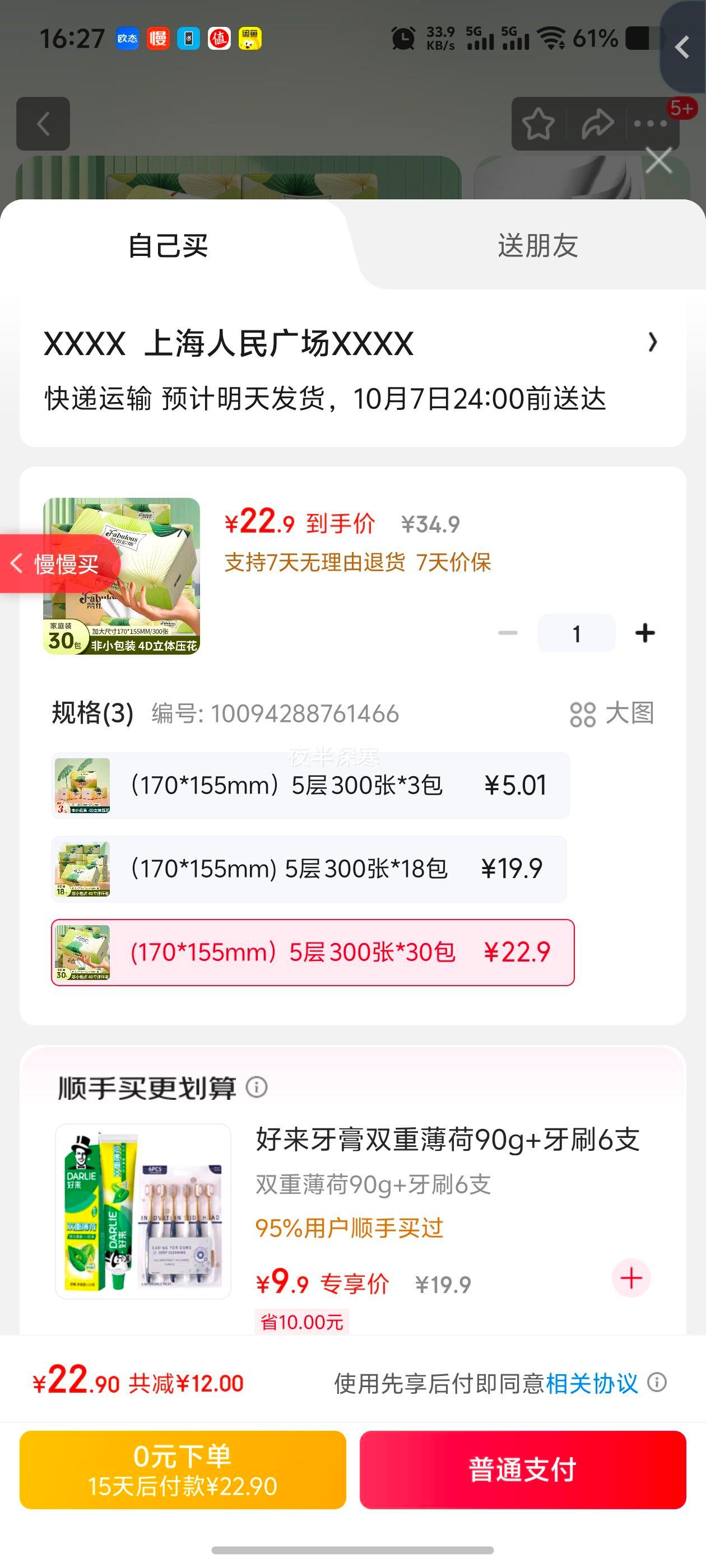
Task: Close the purchase options sheet
Action: pyautogui.click(x=658, y=161)
